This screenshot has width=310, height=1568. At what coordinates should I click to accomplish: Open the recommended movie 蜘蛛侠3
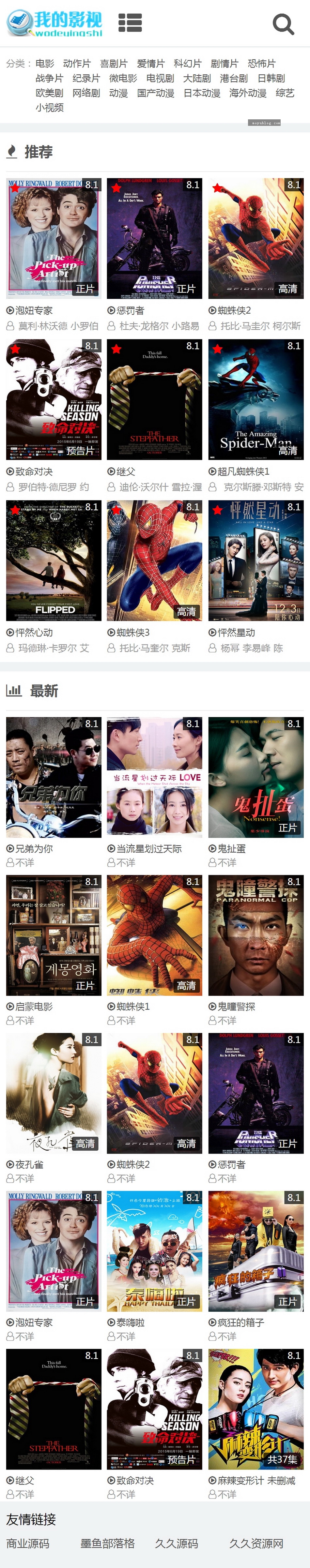155,560
